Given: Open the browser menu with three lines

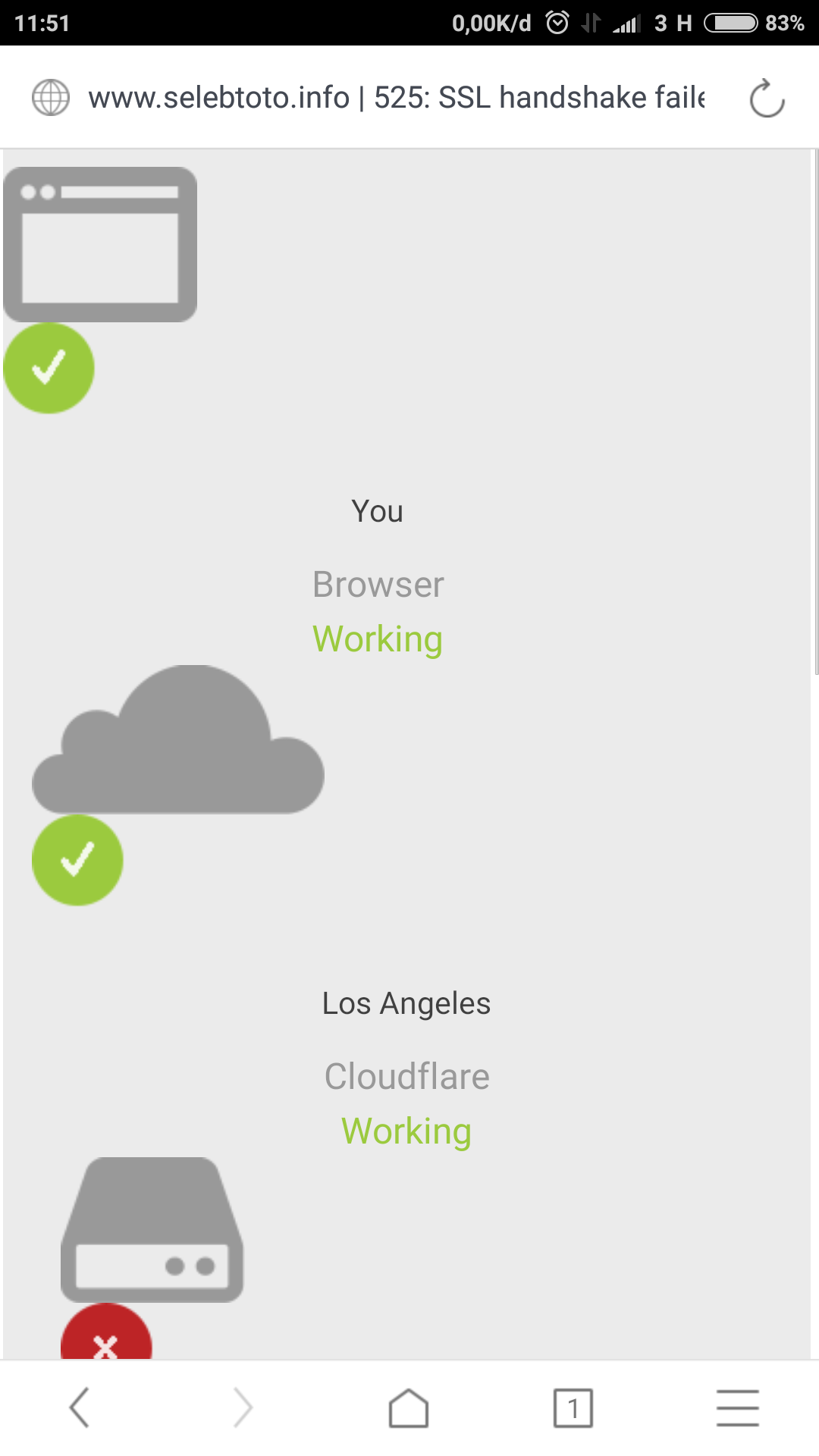Looking at the screenshot, I should tap(737, 1408).
